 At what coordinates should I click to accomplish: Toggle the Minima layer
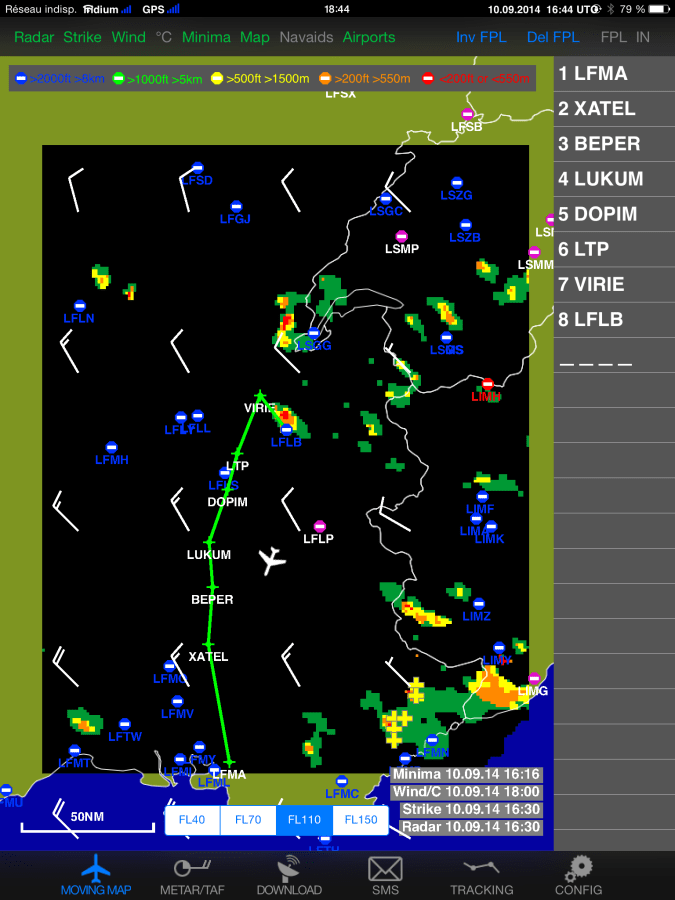click(x=206, y=37)
